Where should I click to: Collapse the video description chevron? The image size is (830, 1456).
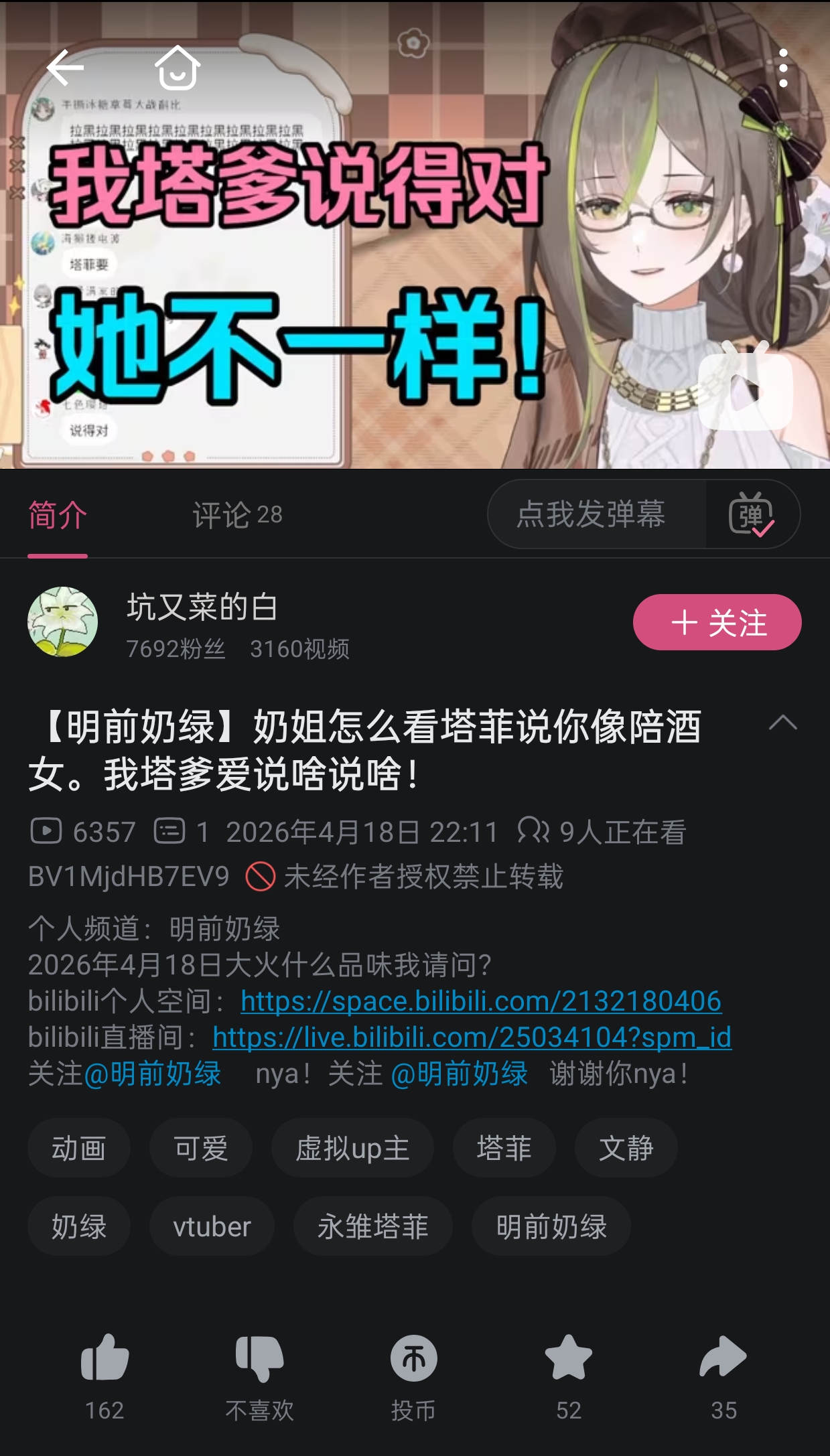tap(782, 723)
